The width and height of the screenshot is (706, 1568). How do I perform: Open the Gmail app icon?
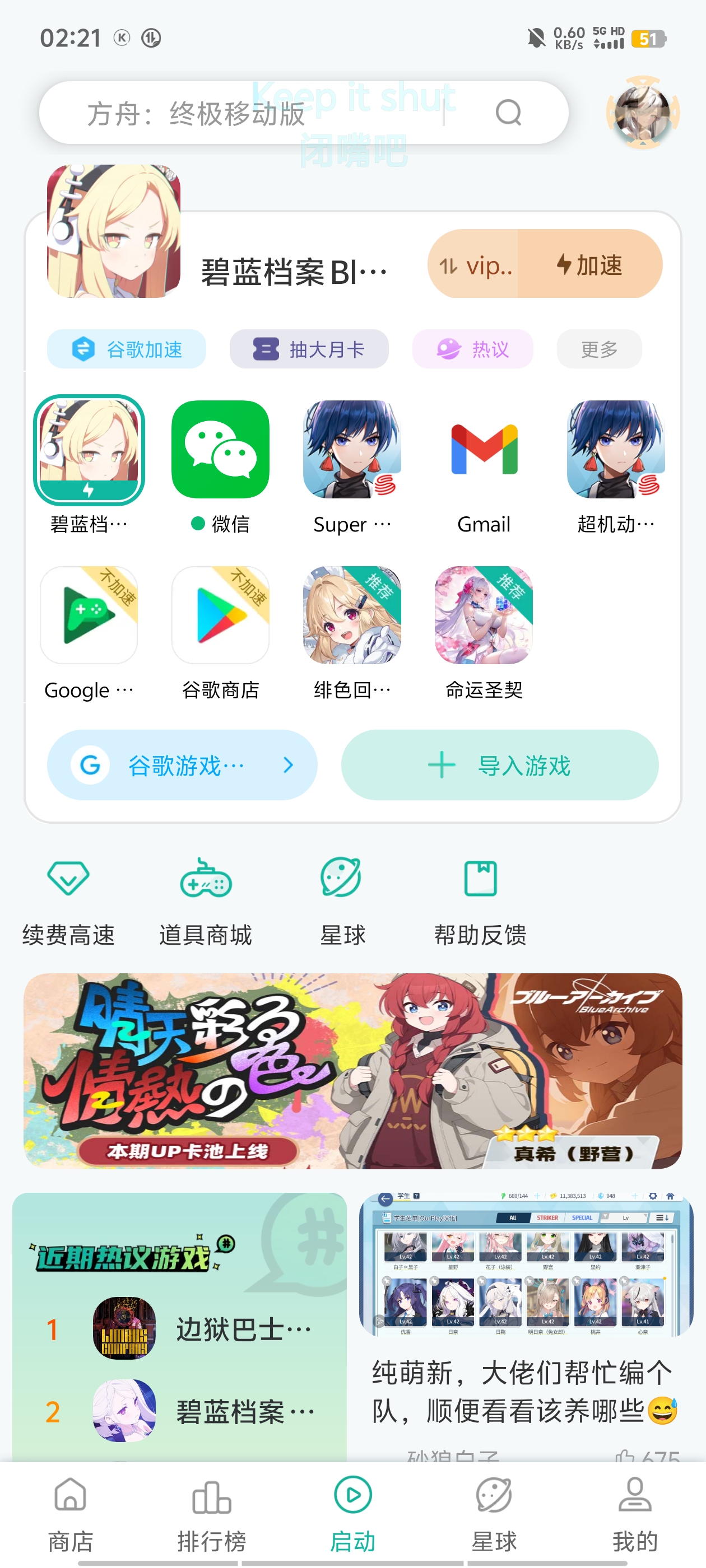click(484, 450)
